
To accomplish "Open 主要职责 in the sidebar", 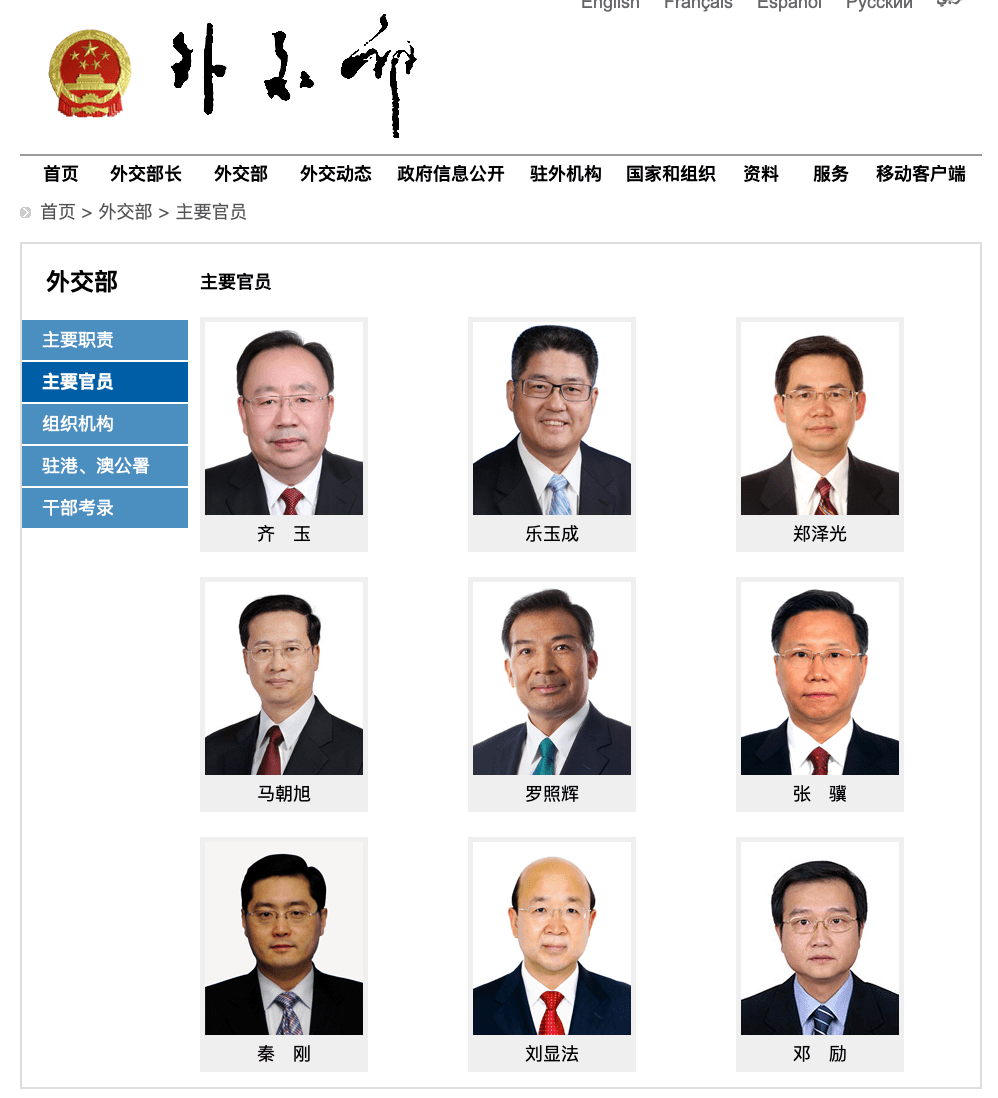I will coord(104,340).
